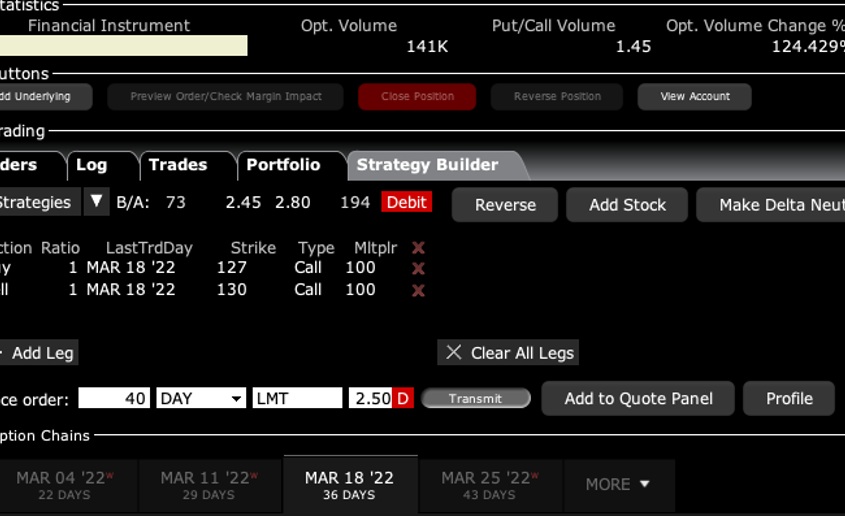
Task: Tap the Add Leg button
Action: [37, 353]
